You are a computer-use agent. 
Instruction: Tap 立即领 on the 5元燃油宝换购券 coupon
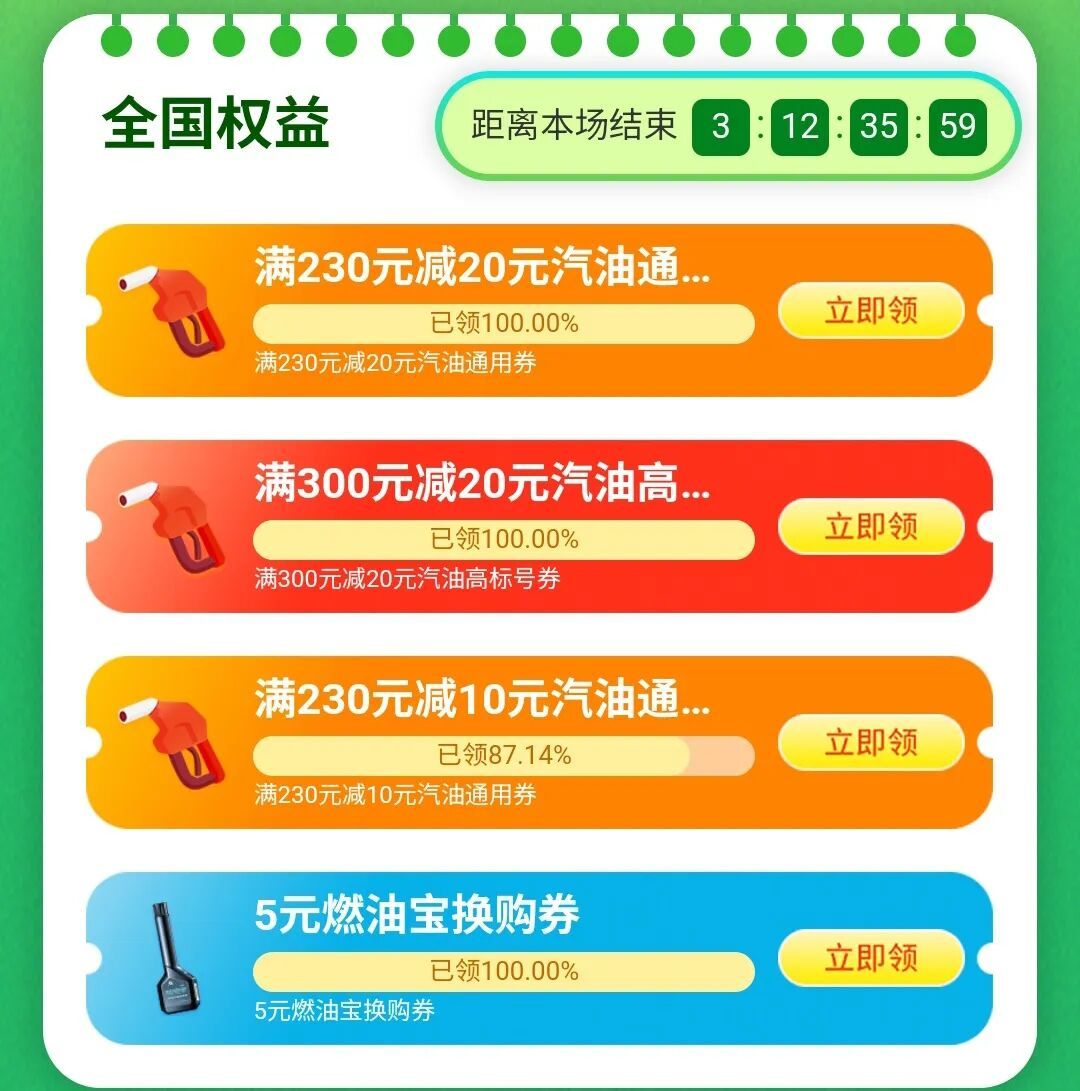tap(871, 956)
